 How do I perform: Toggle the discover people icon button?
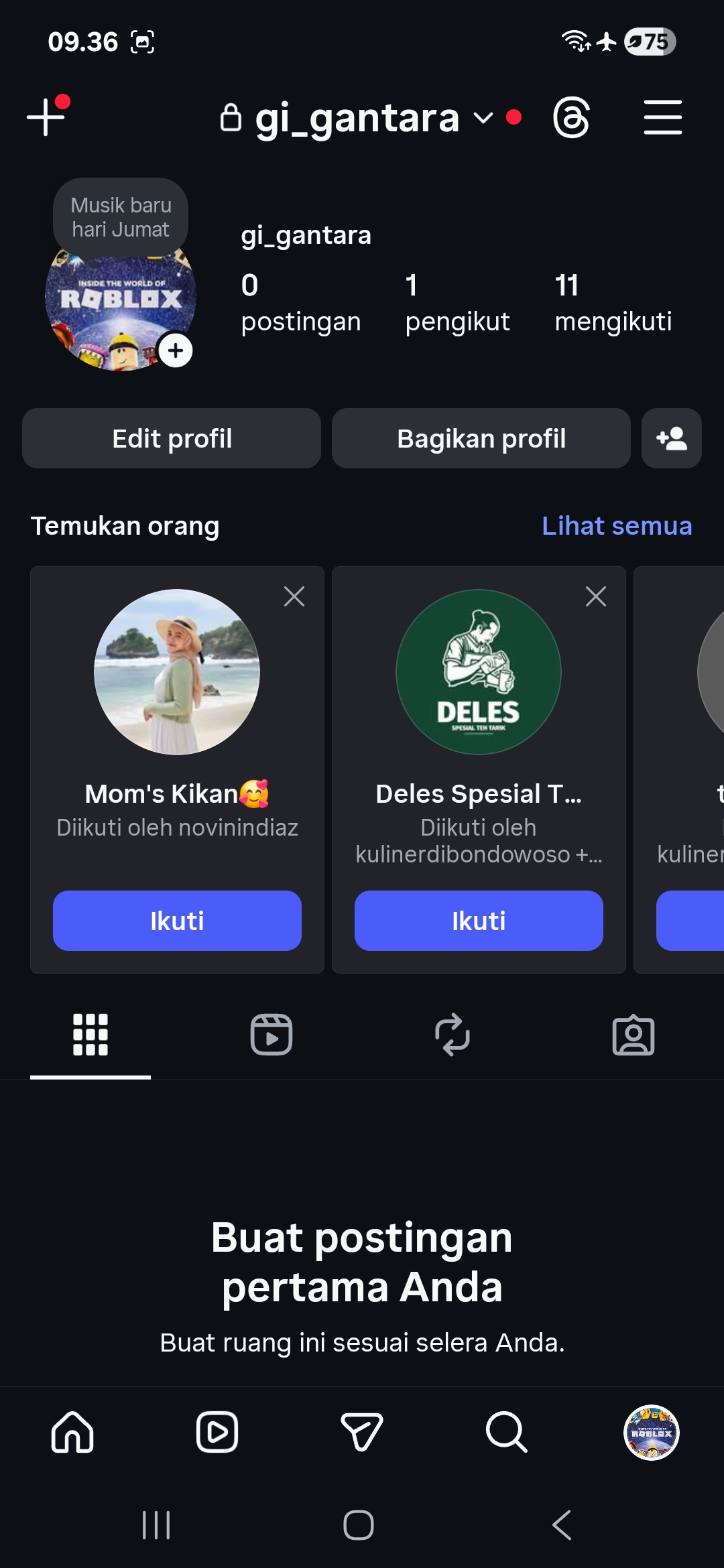coord(671,438)
